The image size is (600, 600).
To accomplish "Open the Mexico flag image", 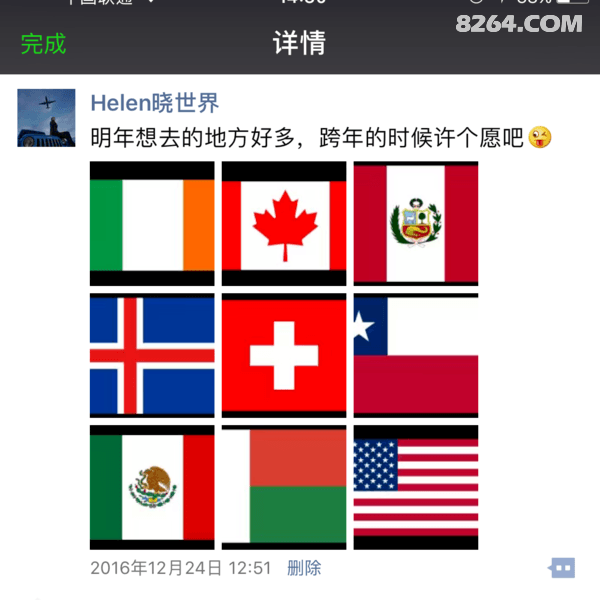I will 152,487.
